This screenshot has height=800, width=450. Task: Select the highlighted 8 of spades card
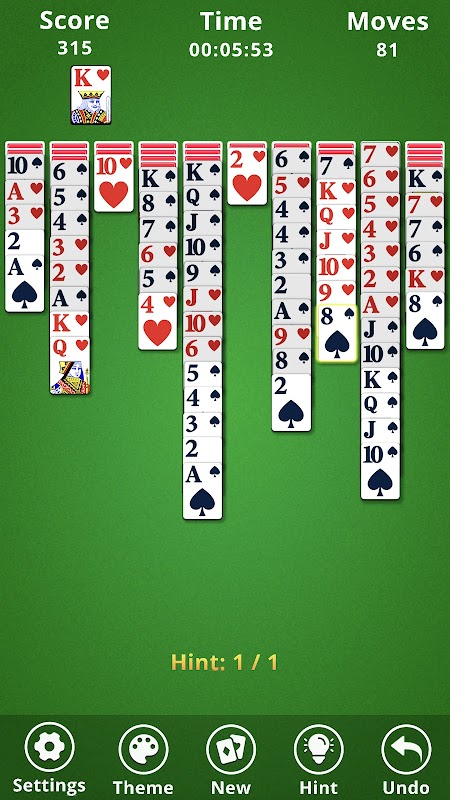tap(336, 334)
